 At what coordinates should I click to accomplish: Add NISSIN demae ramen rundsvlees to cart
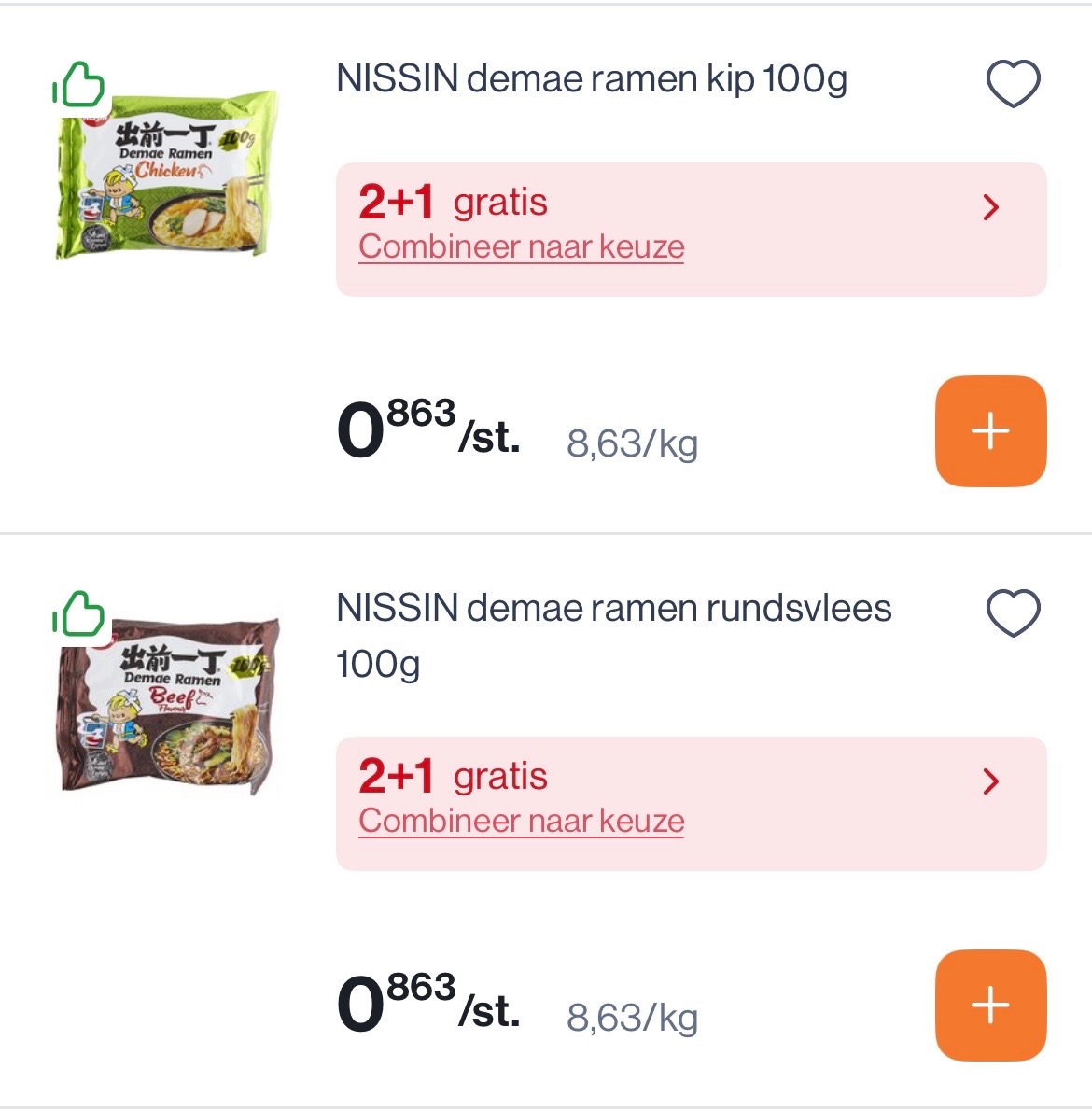point(990,1004)
